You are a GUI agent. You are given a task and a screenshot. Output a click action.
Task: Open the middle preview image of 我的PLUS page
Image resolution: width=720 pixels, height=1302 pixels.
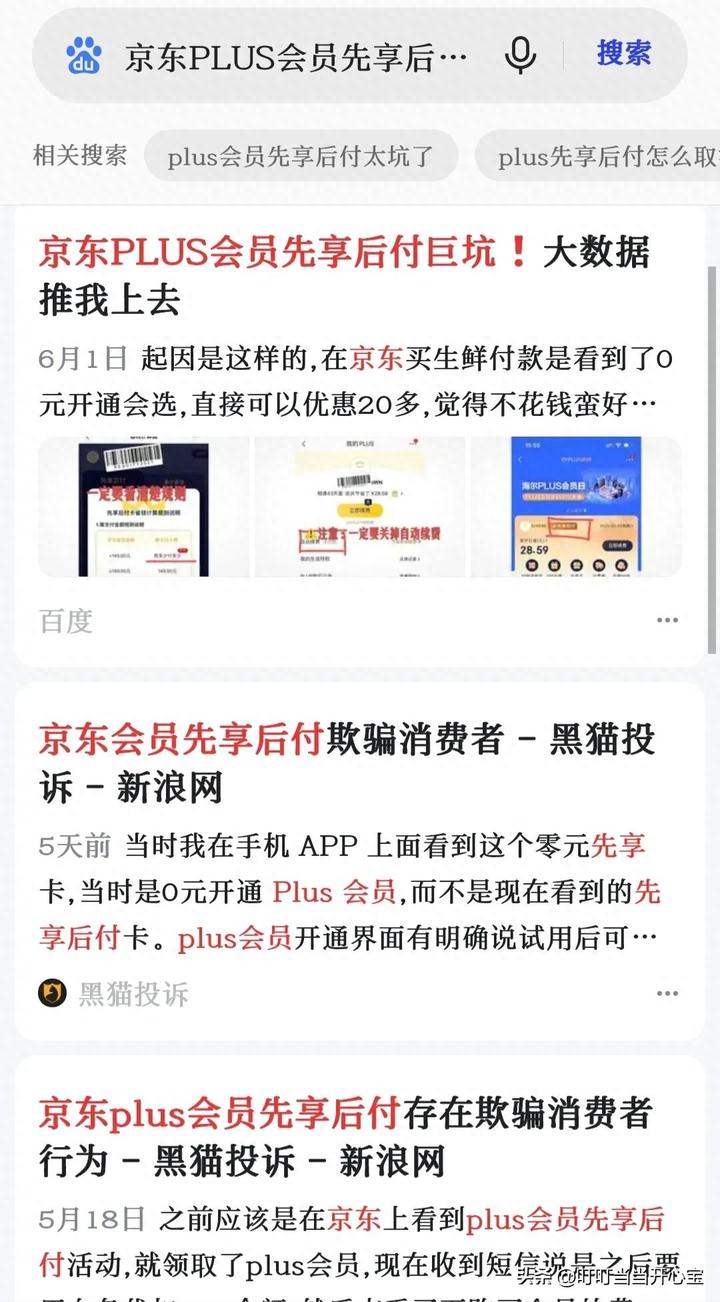(x=360, y=506)
